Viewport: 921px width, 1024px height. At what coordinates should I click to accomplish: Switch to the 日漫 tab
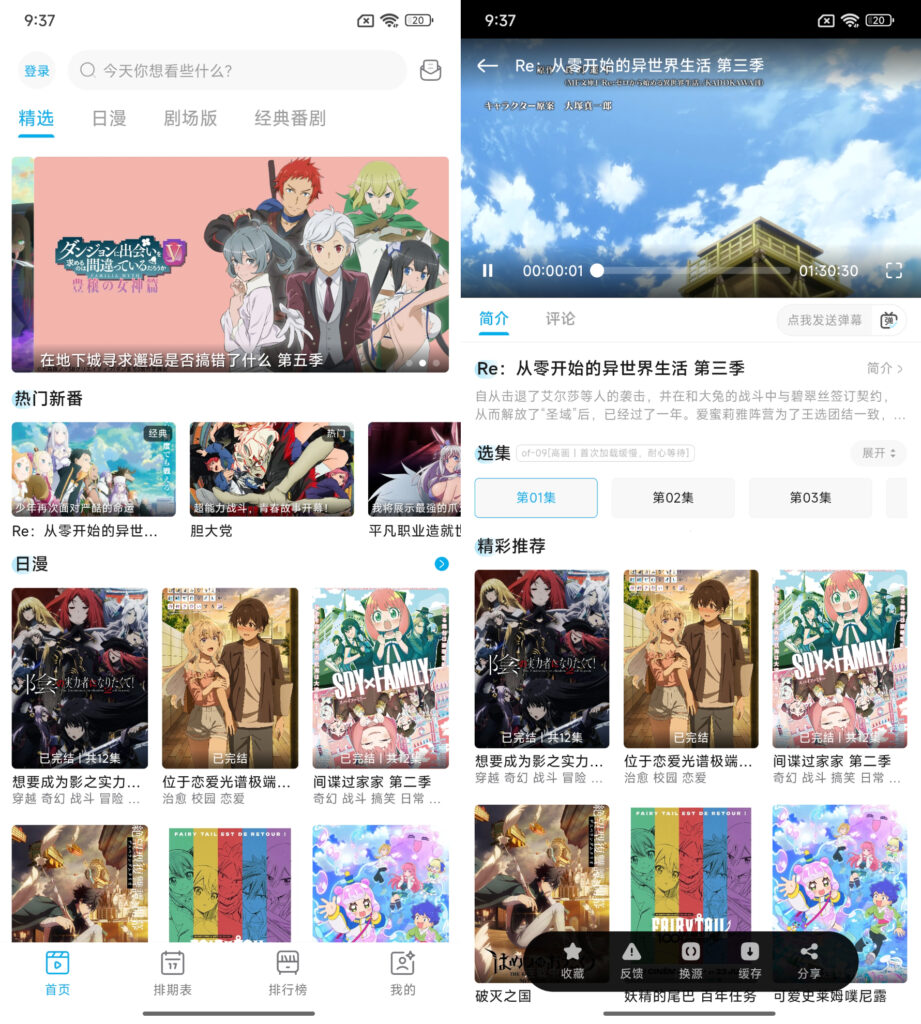tap(109, 118)
